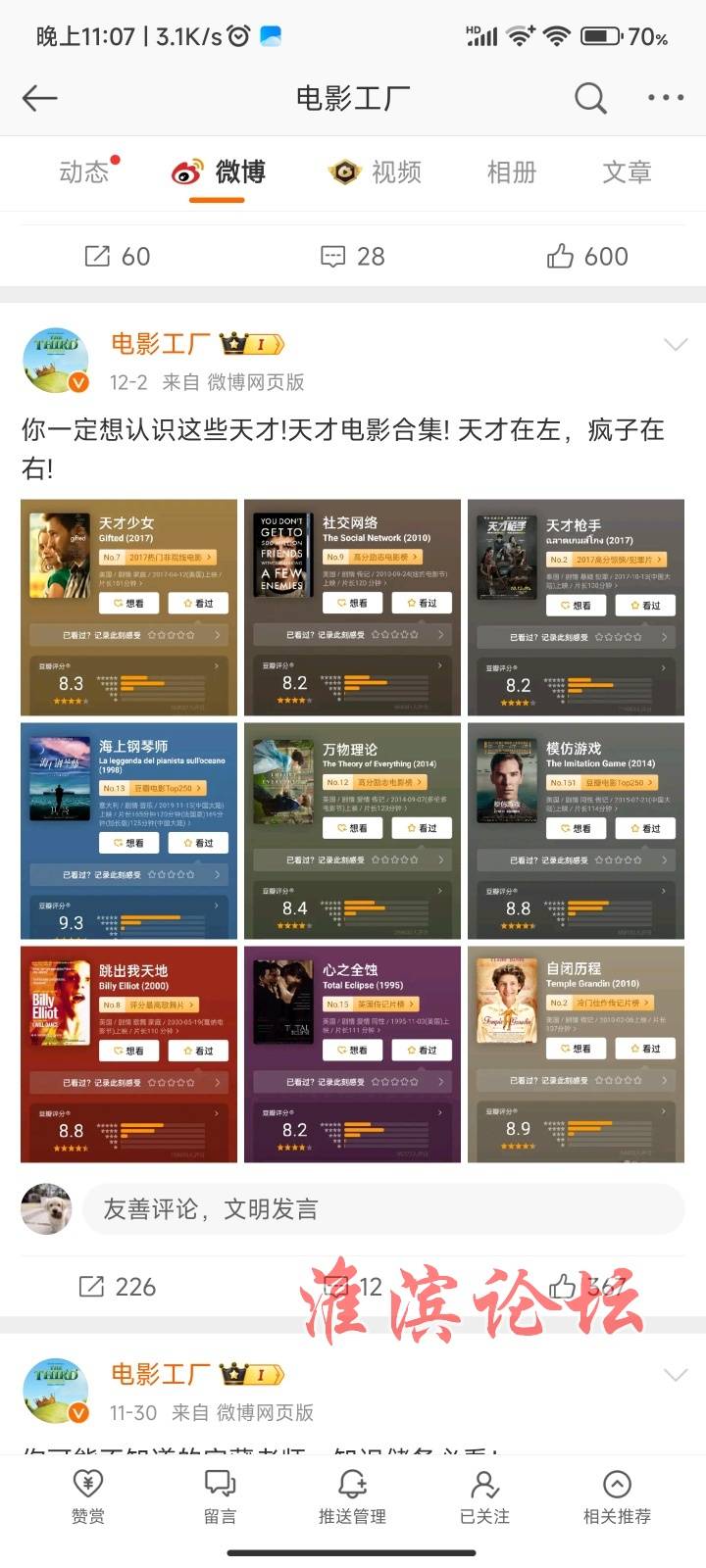Switch to the 动态 tab
Viewport: 706px width, 1568px height.
tap(85, 172)
